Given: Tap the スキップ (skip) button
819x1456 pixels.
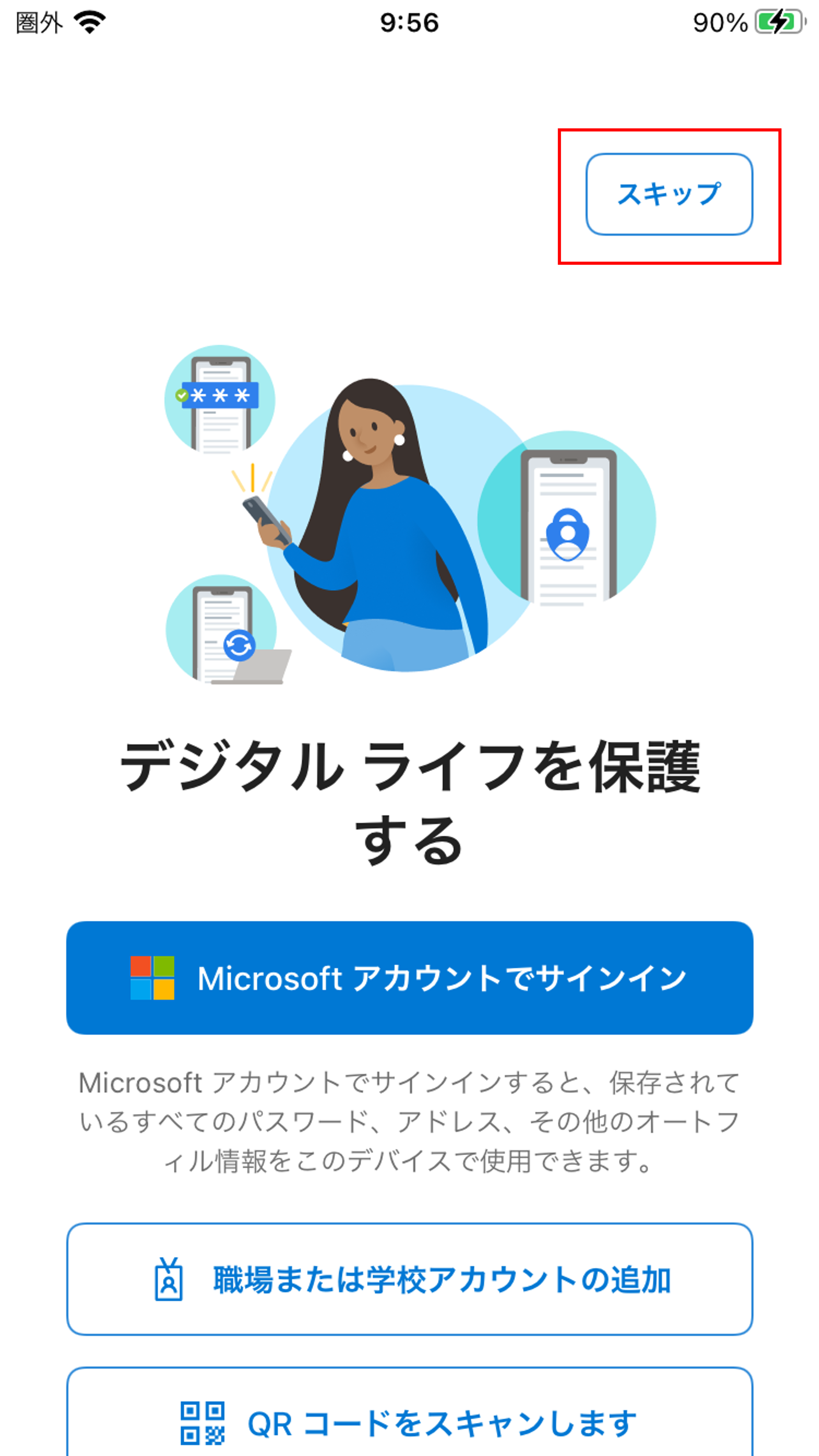Looking at the screenshot, I should coord(669,194).
